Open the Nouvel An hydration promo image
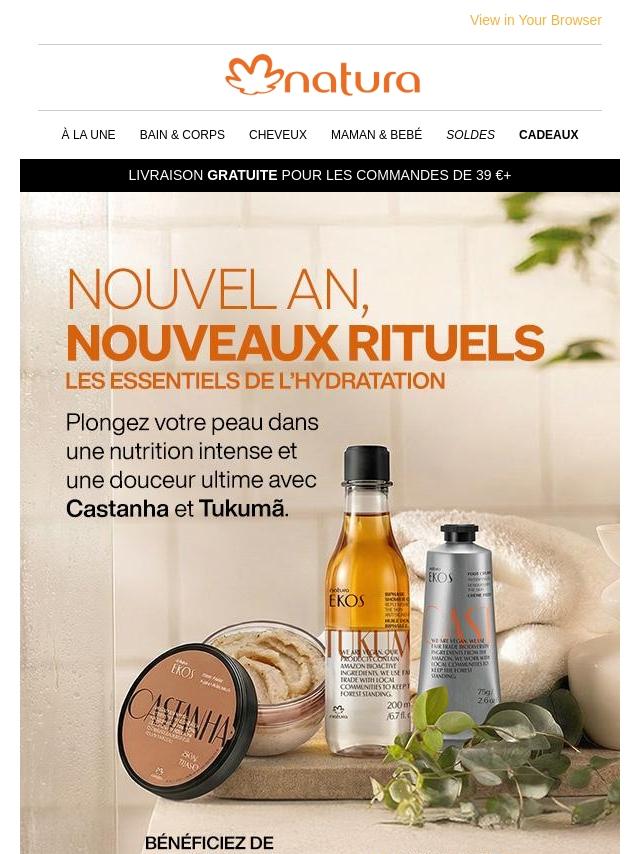640x854 pixels. tap(320, 520)
